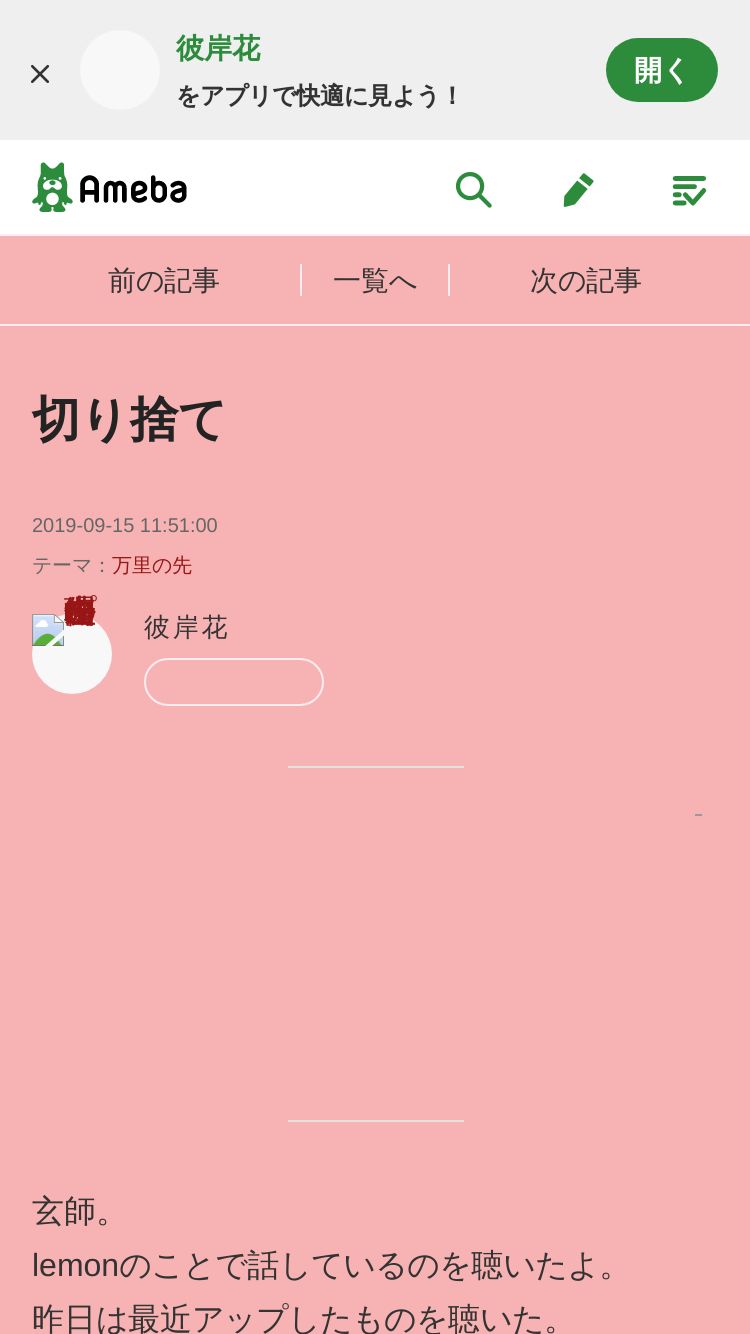Viewport: 750px width, 1334px height.
Task: Open the Ameba home logo link
Action: coord(110,188)
